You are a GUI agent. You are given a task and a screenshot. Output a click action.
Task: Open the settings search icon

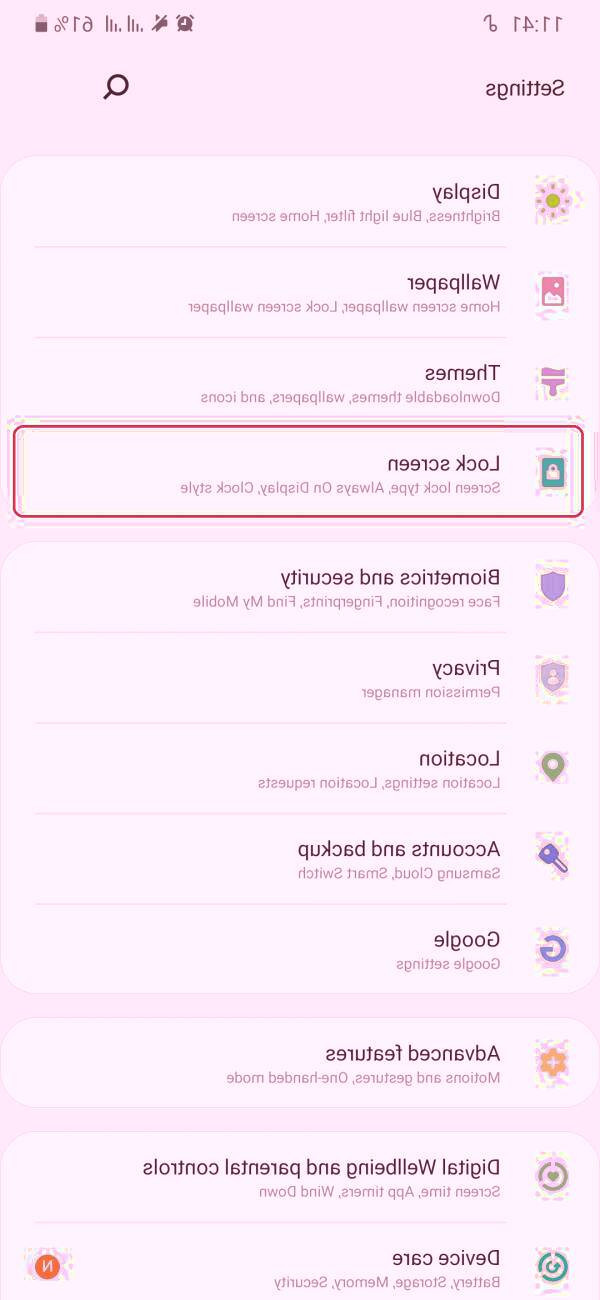[116, 87]
